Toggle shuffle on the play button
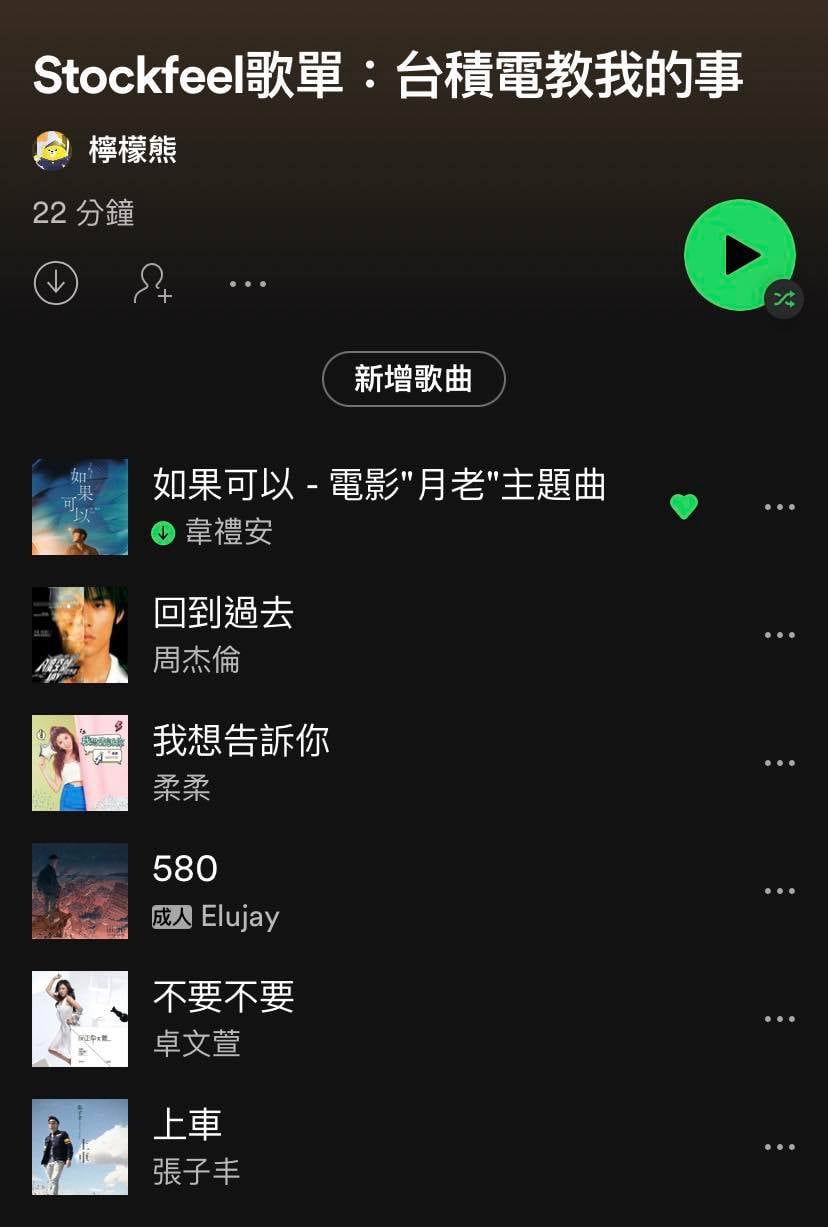This screenshot has height=1227, width=828. click(x=784, y=298)
